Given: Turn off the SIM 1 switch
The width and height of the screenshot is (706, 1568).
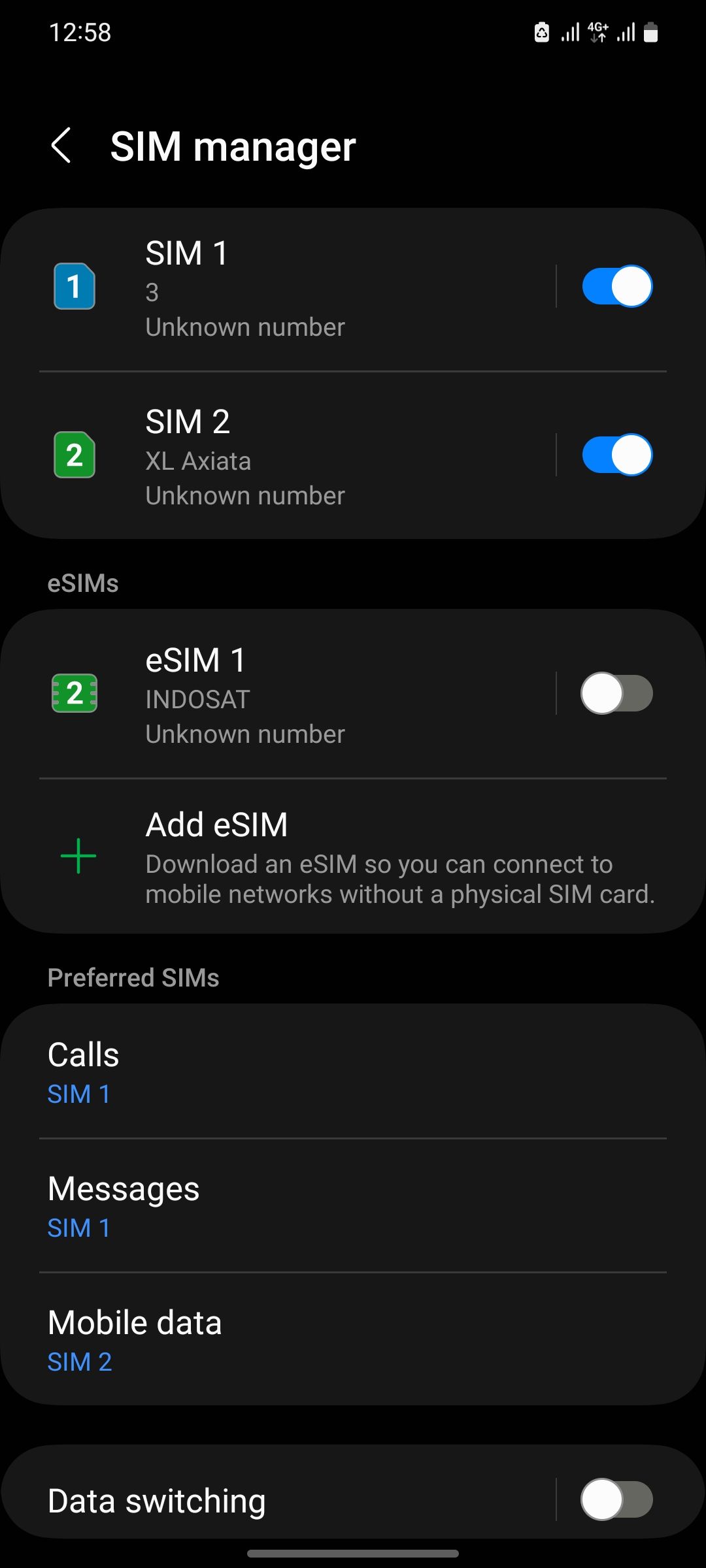Looking at the screenshot, I should 616,286.
